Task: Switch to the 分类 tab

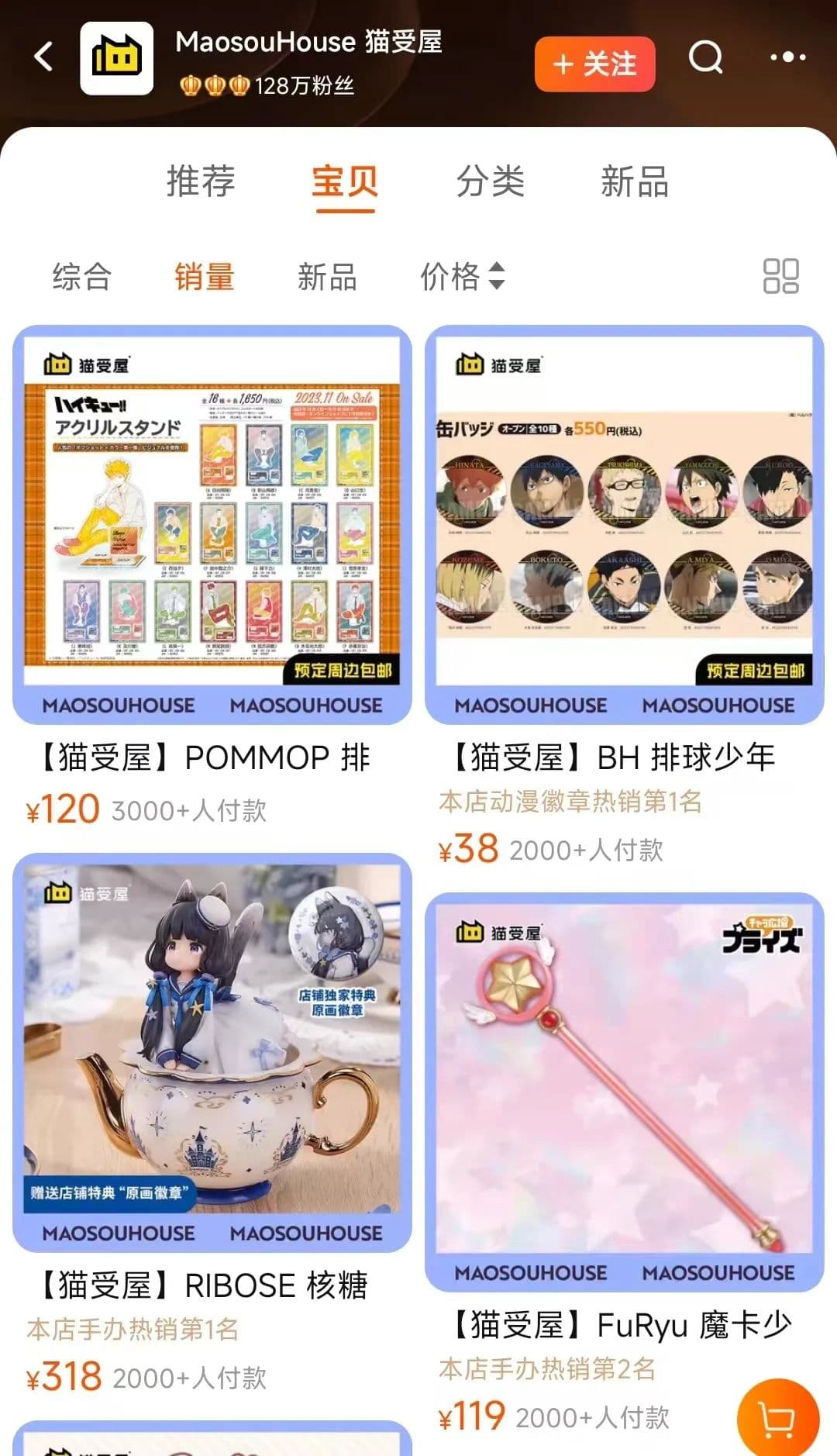Action: 490,181
